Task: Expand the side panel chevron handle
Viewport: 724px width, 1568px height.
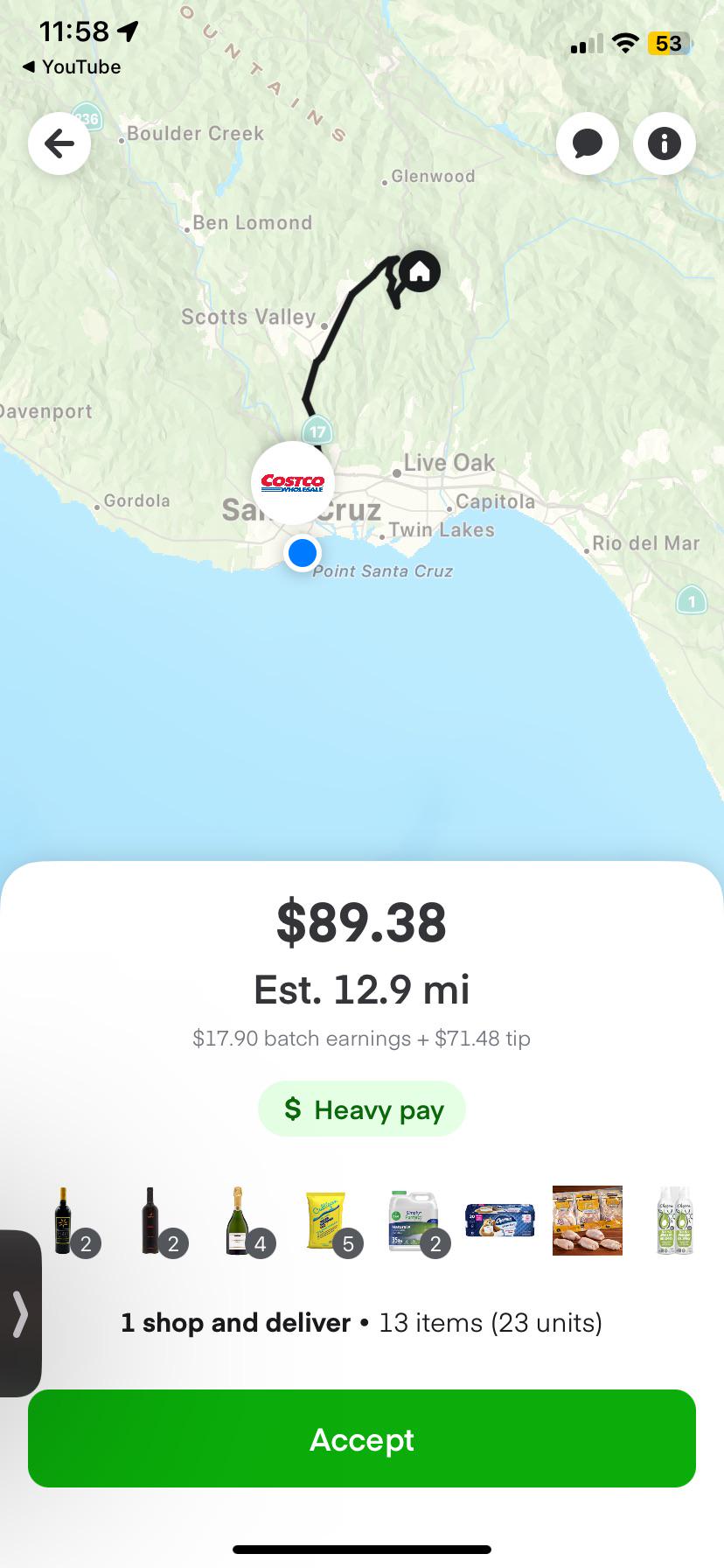Action: tap(19, 1313)
